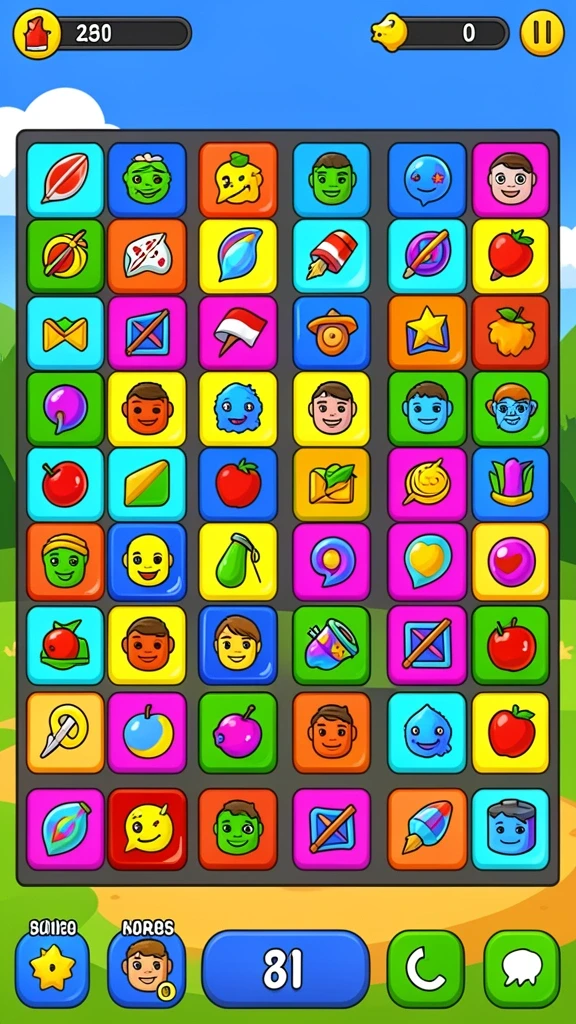576x1024 pixels.
Task: Select the yellow star tile on orange
Action: coord(427,332)
